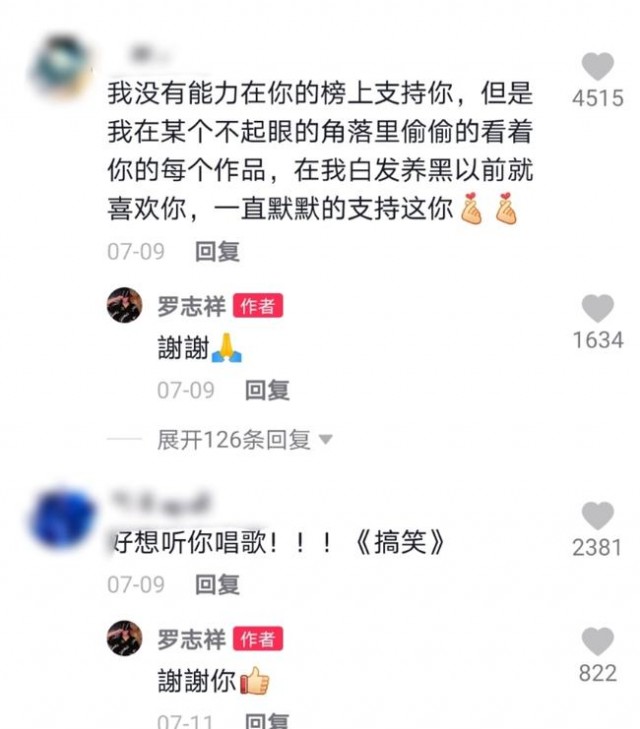Like the comment with 4515 likes
This screenshot has width=640, height=729.
tap(597, 67)
